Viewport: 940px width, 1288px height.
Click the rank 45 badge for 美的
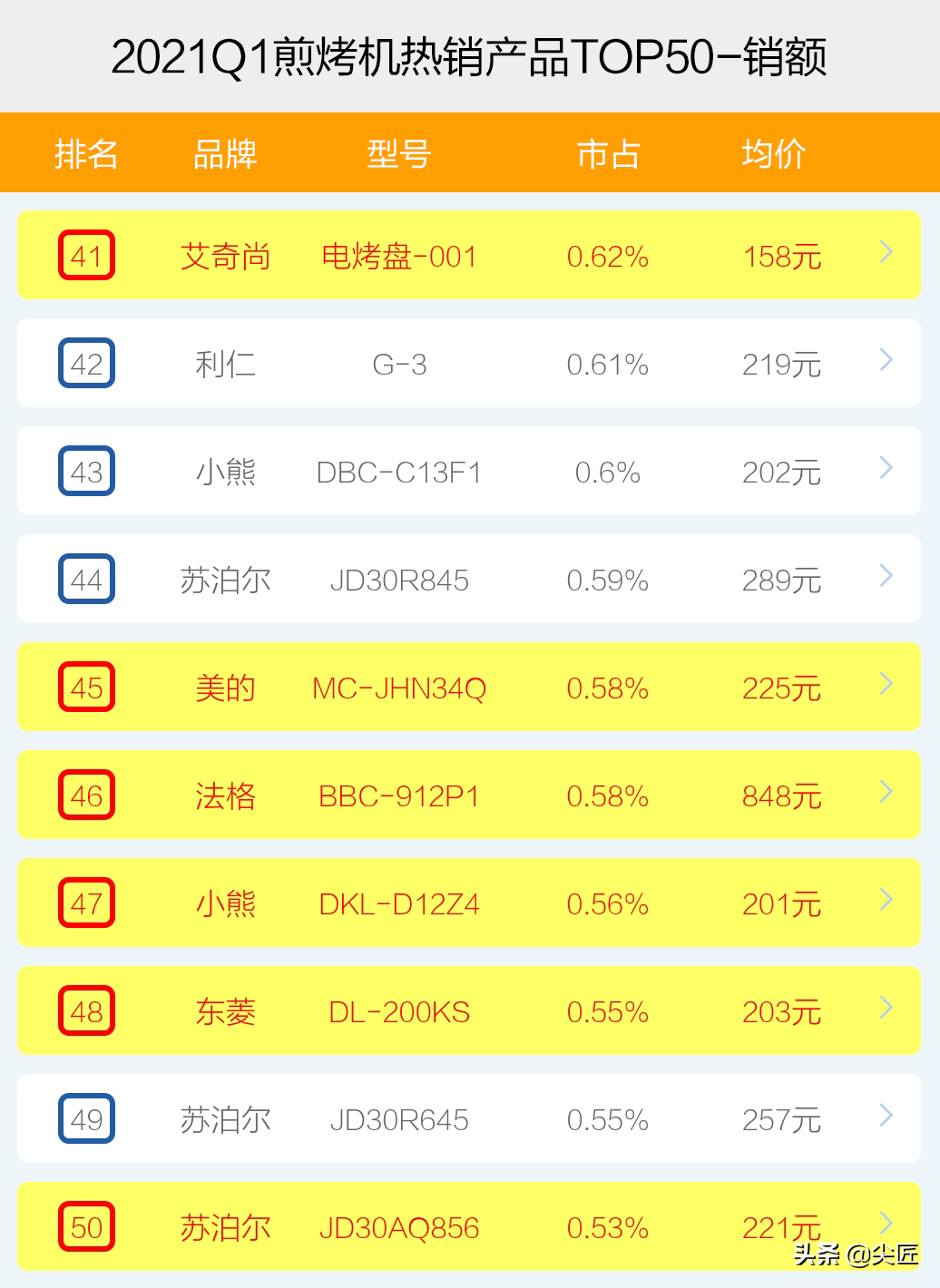point(86,688)
